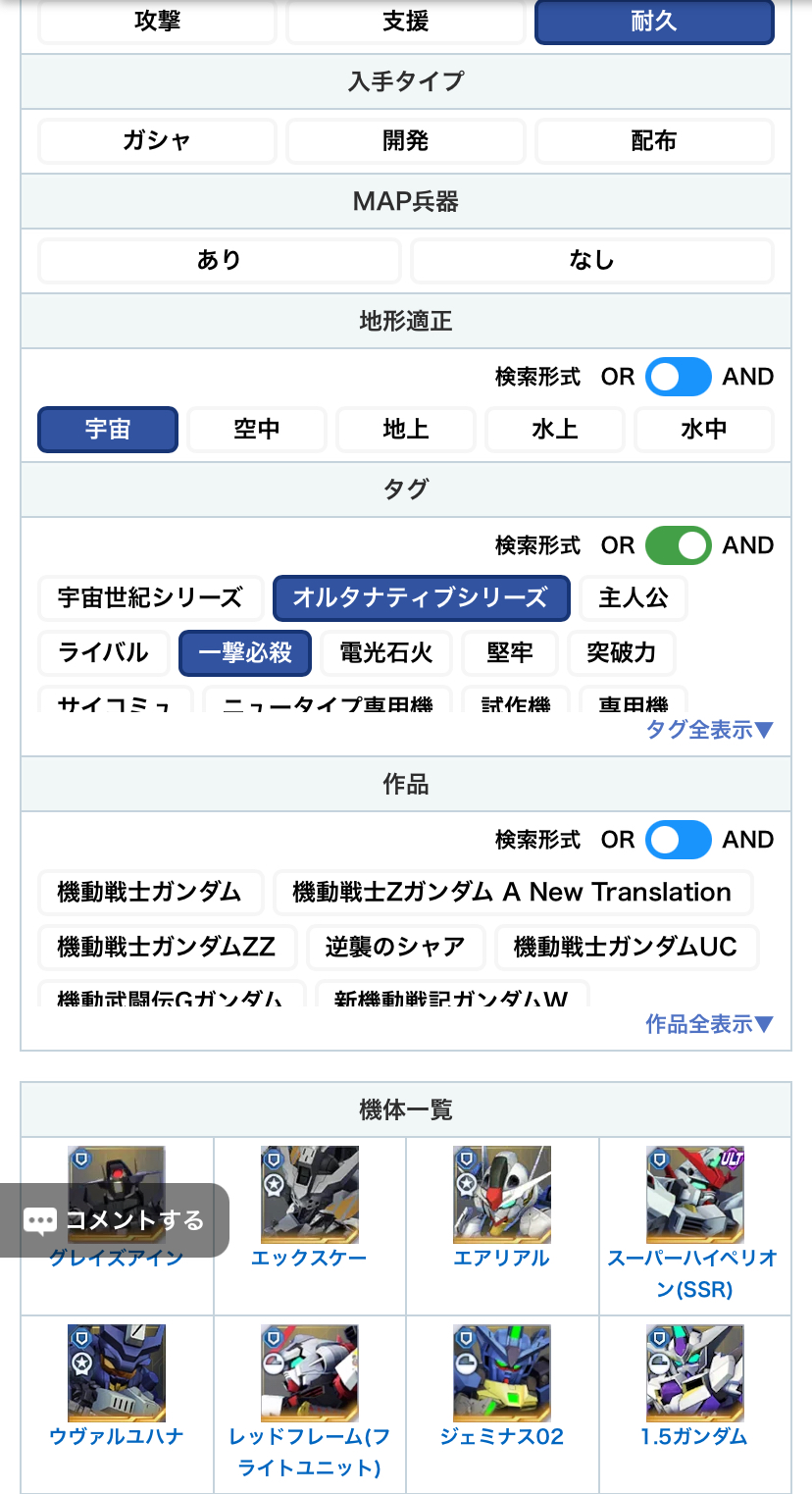Toggle tag search mode OR/AND switch
The height and width of the screenshot is (1494, 812).
pyautogui.click(x=678, y=545)
